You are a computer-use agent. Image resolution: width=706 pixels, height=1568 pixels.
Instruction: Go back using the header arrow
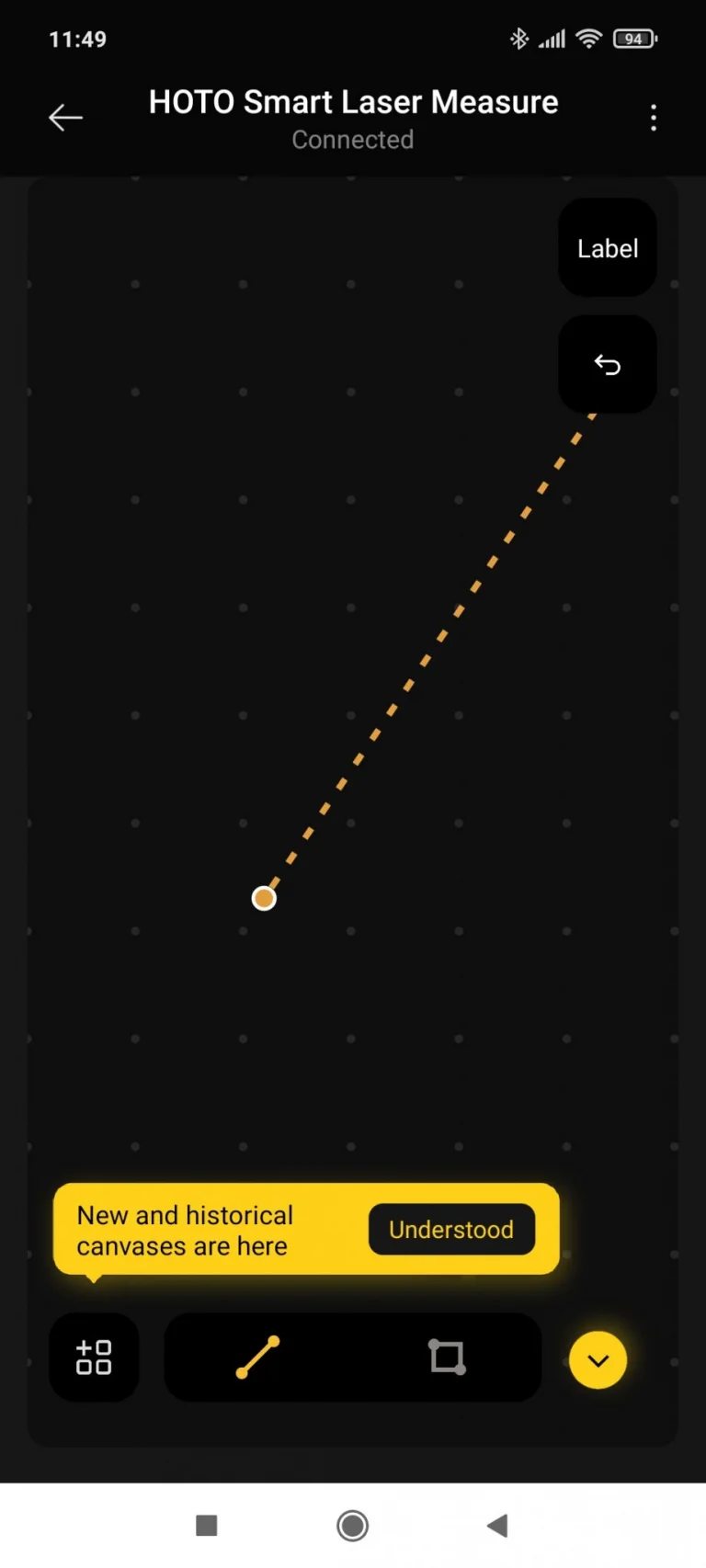coord(65,118)
